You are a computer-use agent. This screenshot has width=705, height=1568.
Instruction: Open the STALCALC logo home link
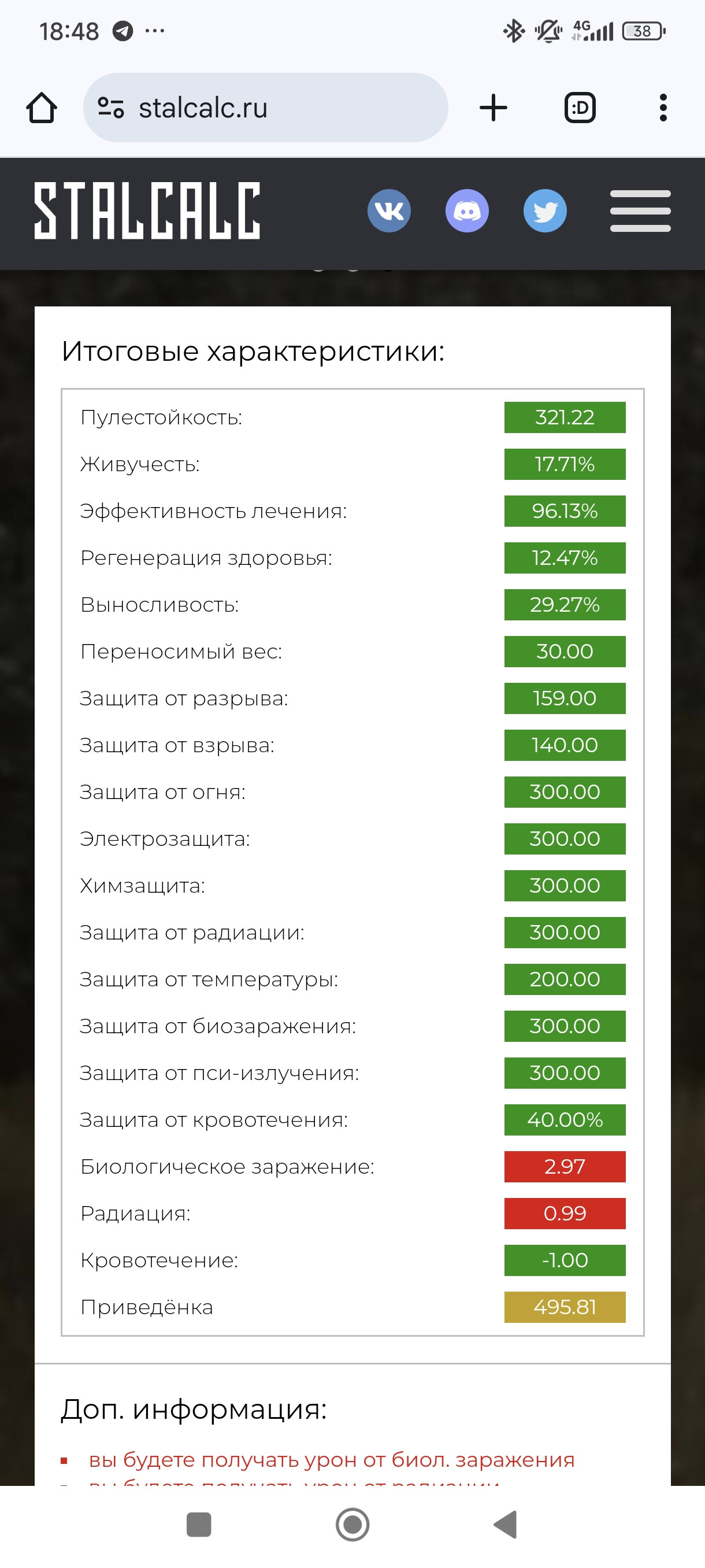click(147, 210)
